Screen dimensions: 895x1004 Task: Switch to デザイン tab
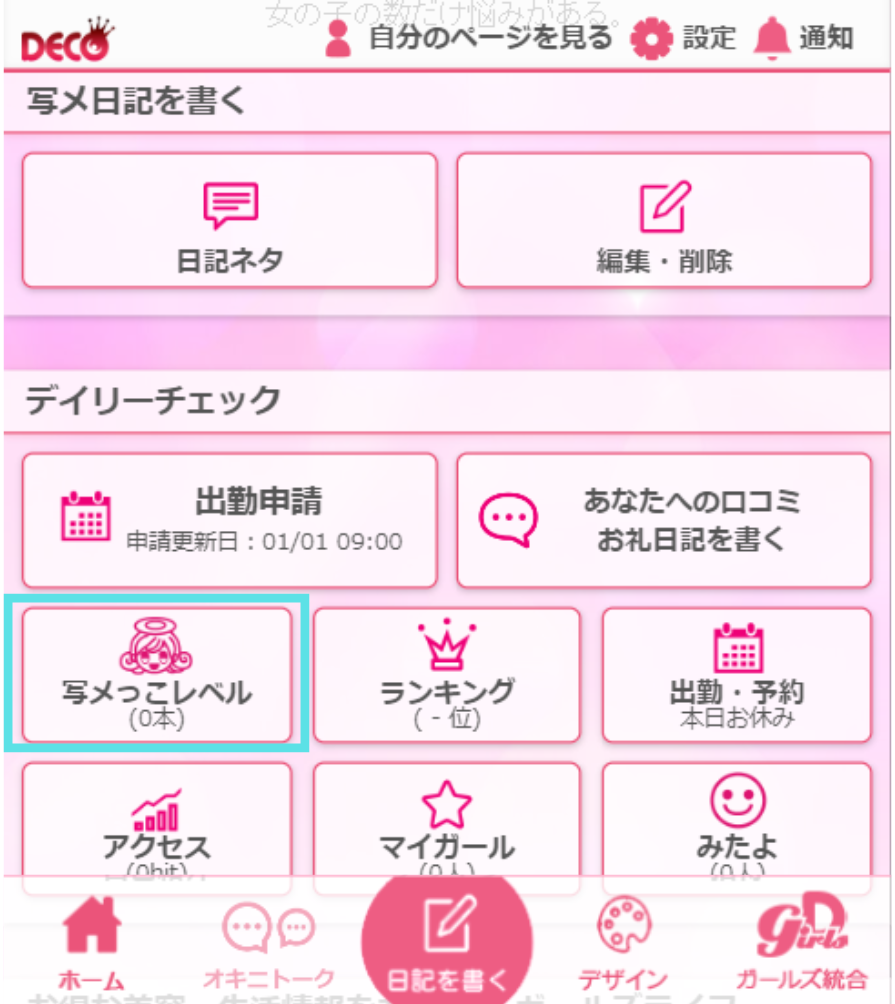[623, 945]
